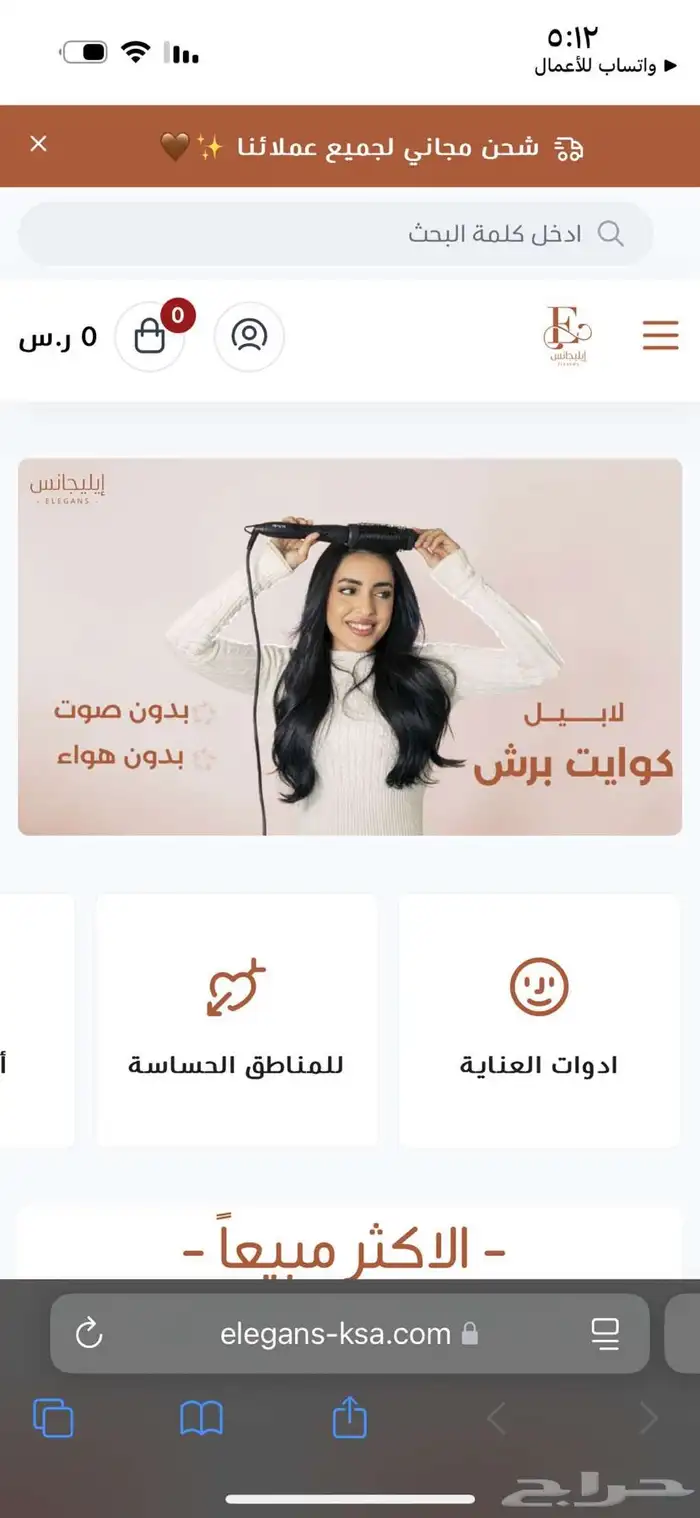This screenshot has height=1518, width=700.
Task: Dismiss the free shipping announcement banner
Action: (x=39, y=144)
